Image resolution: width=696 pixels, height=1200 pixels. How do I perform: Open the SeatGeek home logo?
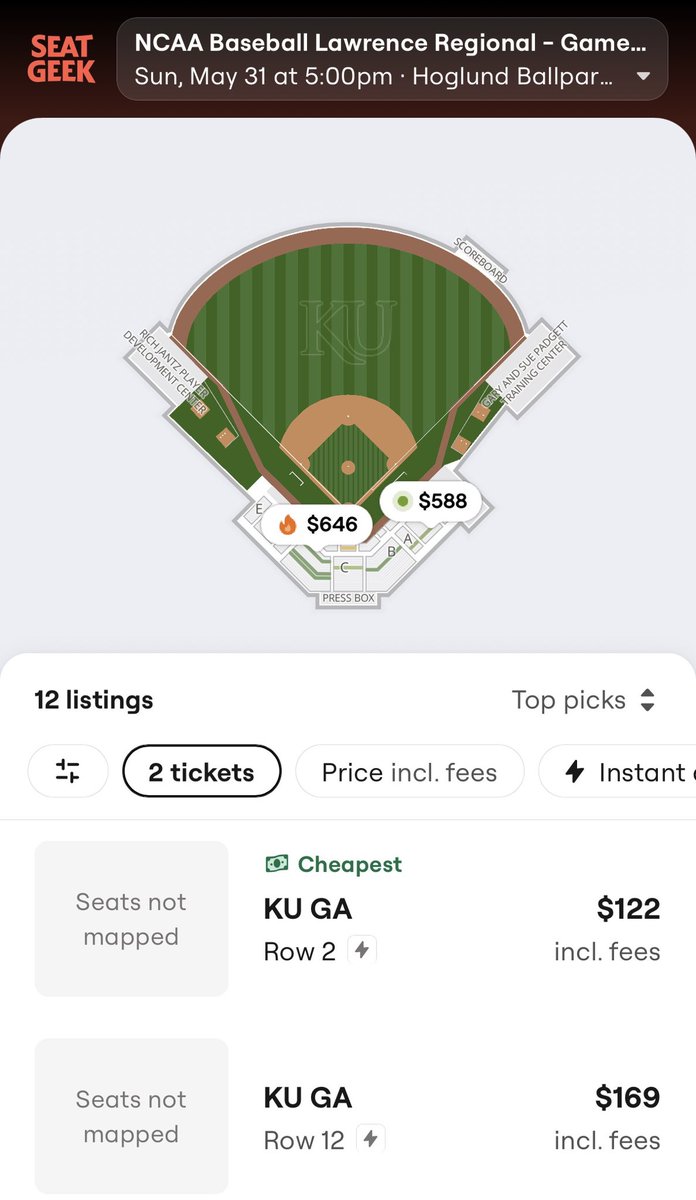pyautogui.click(x=62, y=58)
